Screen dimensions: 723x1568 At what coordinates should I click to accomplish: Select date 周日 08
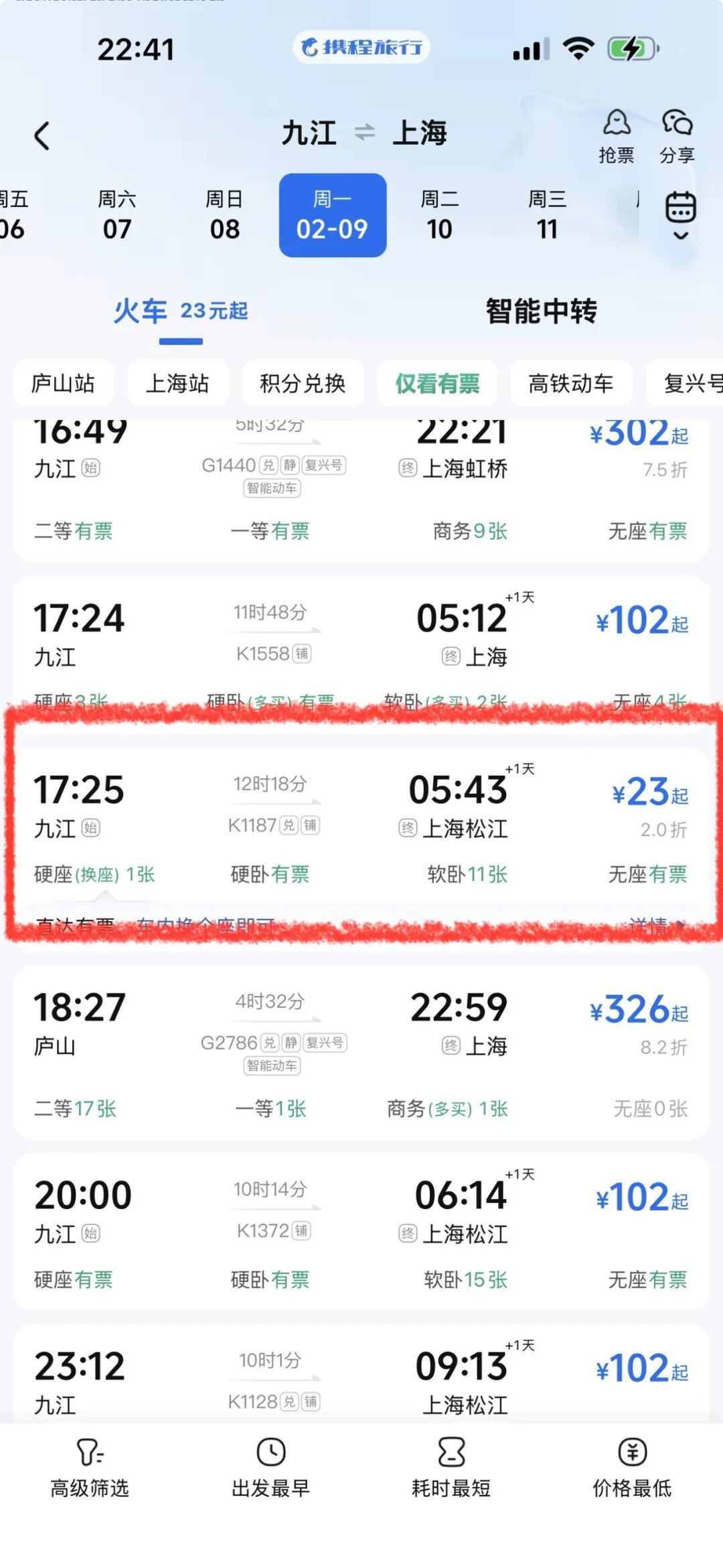pos(224,215)
